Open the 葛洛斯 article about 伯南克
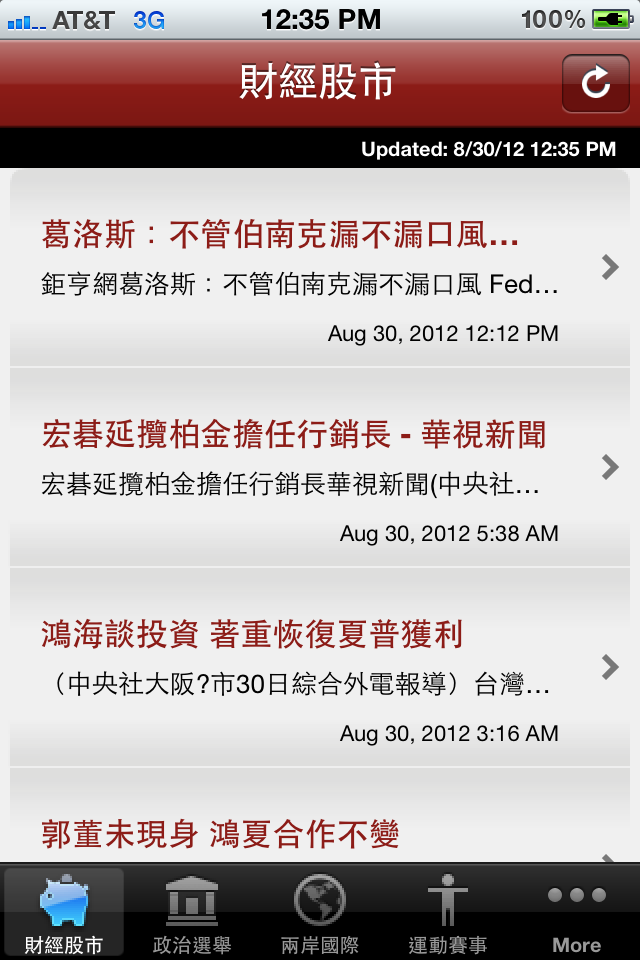 320,267
